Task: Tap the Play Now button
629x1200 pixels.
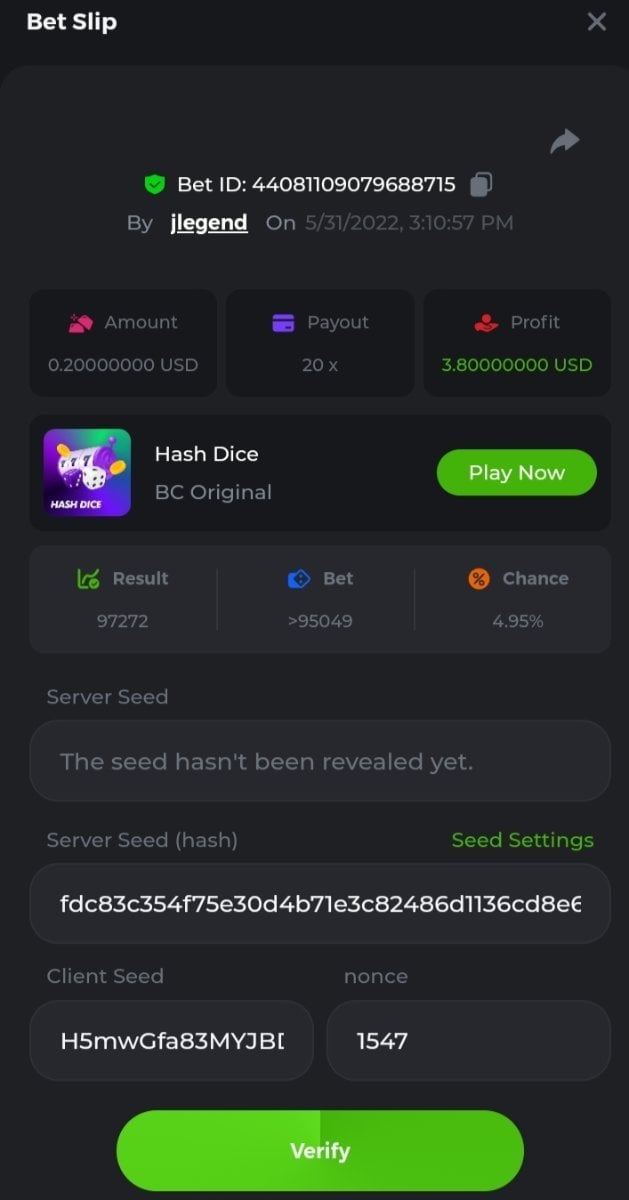Action: pyautogui.click(x=516, y=473)
